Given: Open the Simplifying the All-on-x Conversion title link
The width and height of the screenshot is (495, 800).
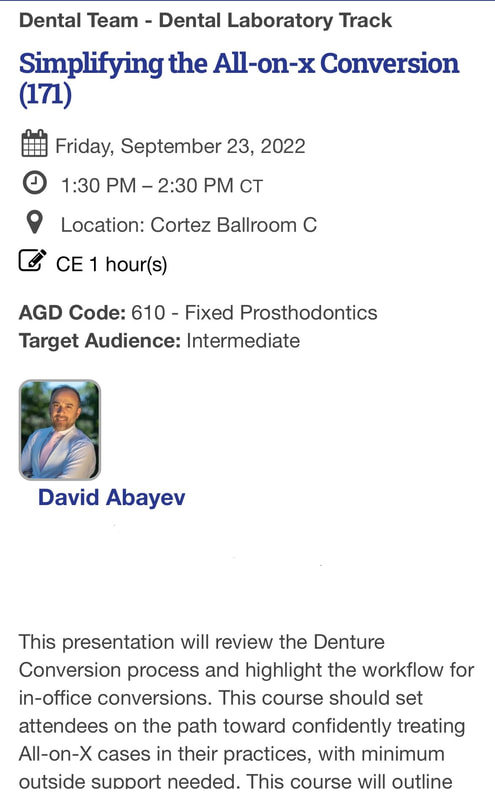Looking at the screenshot, I should pyautogui.click(x=239, y=79).
